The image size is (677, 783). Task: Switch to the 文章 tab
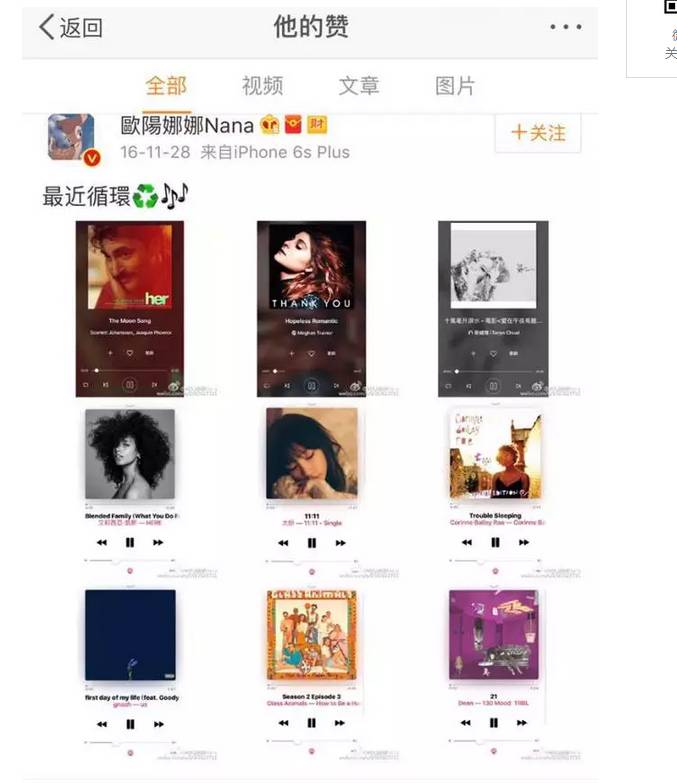click(x=359, y=86)
